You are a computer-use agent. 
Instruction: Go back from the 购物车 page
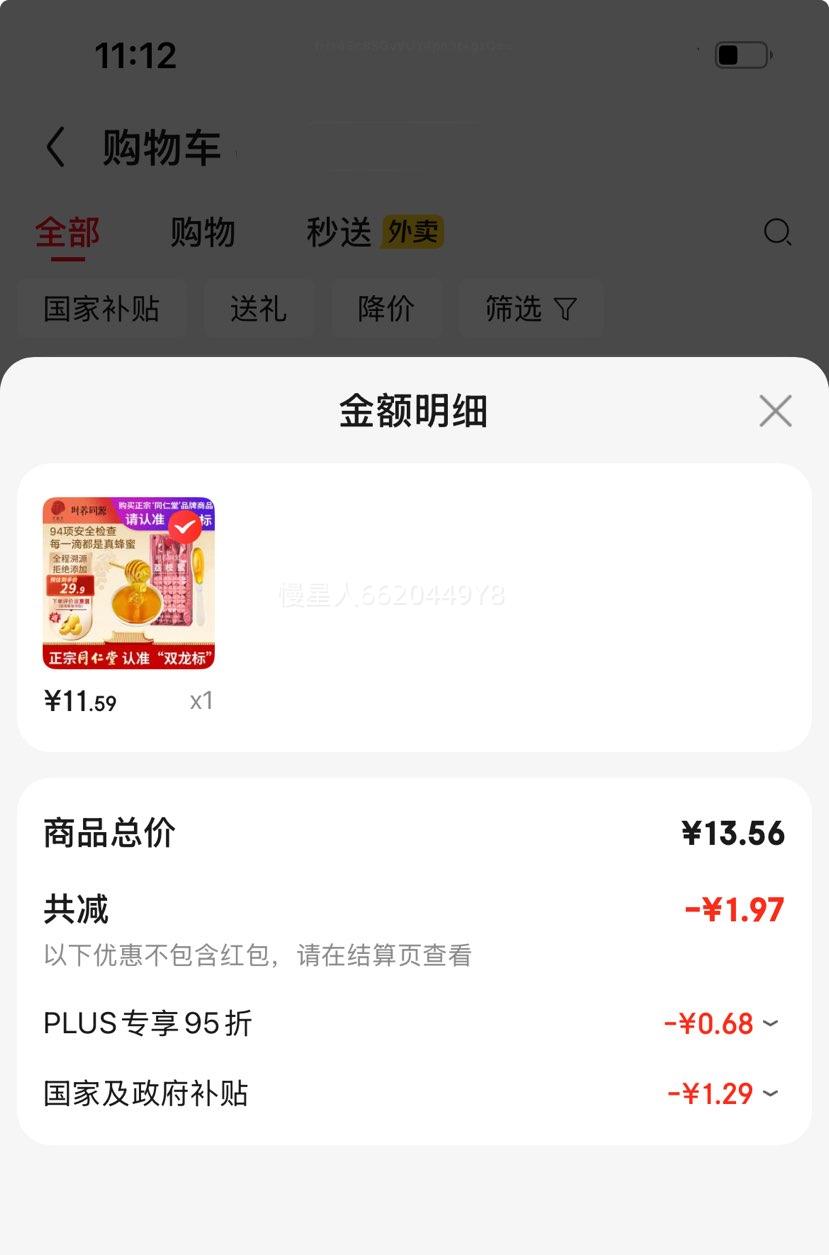[x=56, y=148]
